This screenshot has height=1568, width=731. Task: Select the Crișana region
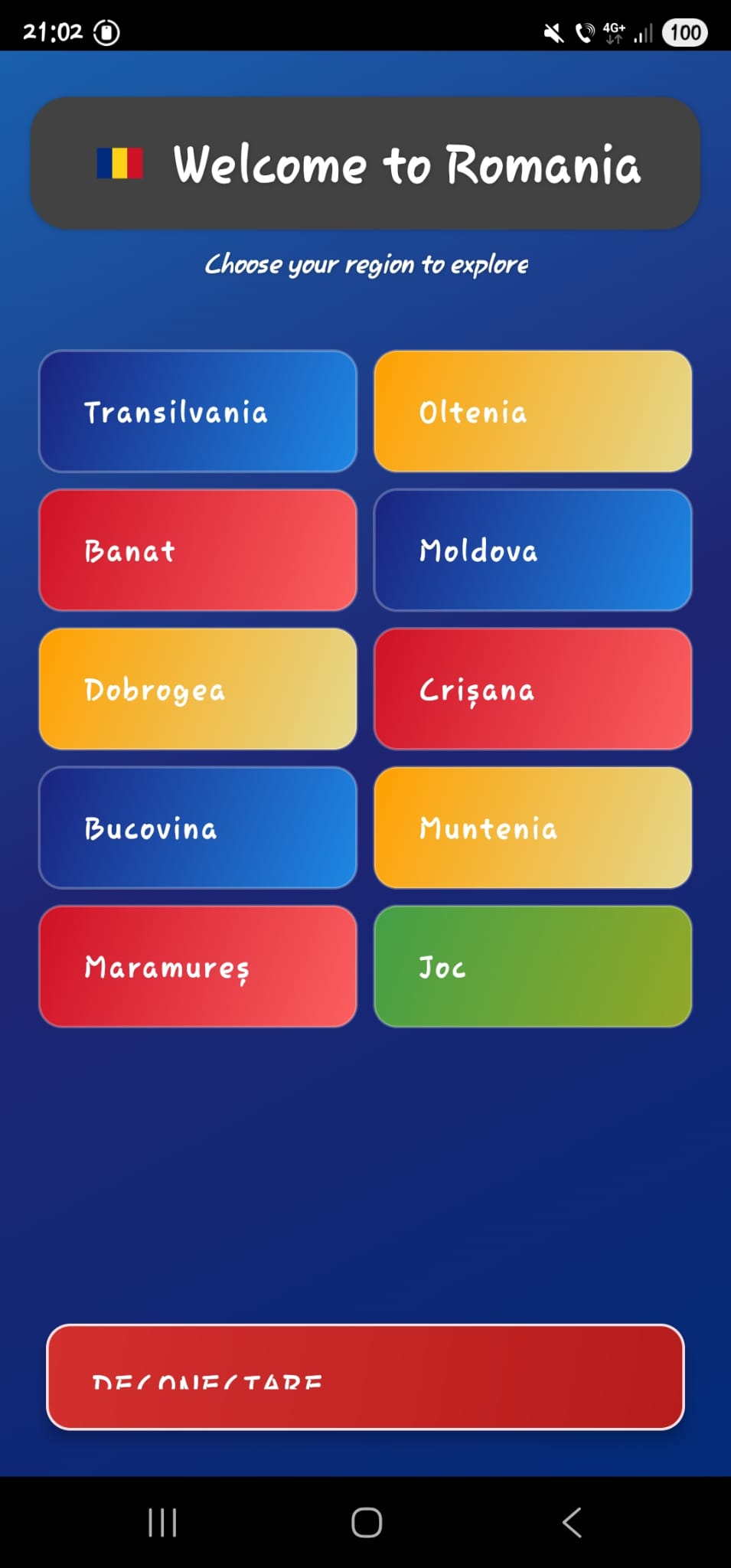point(533,688)
